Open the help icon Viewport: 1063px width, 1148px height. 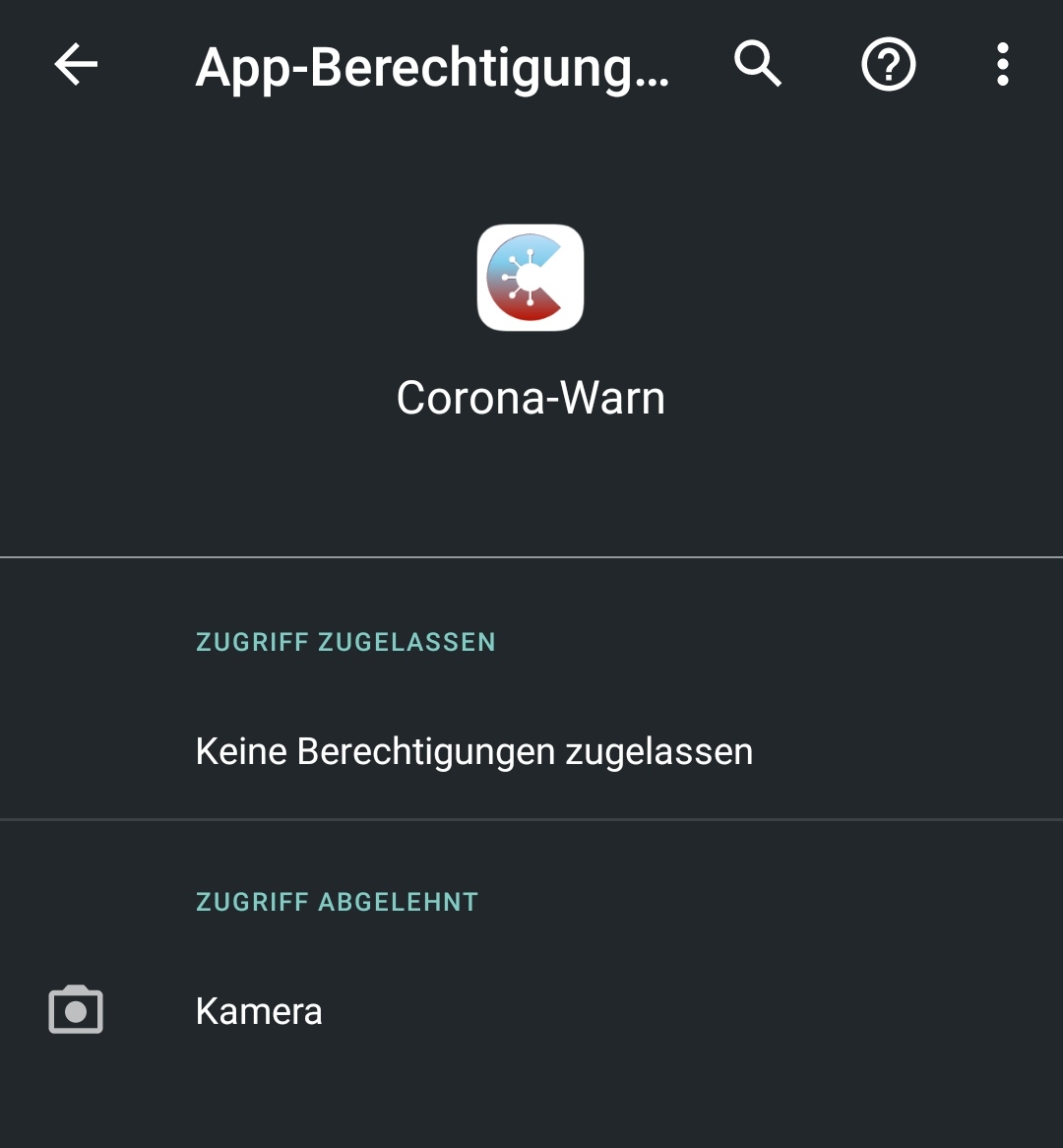point(888,65)
